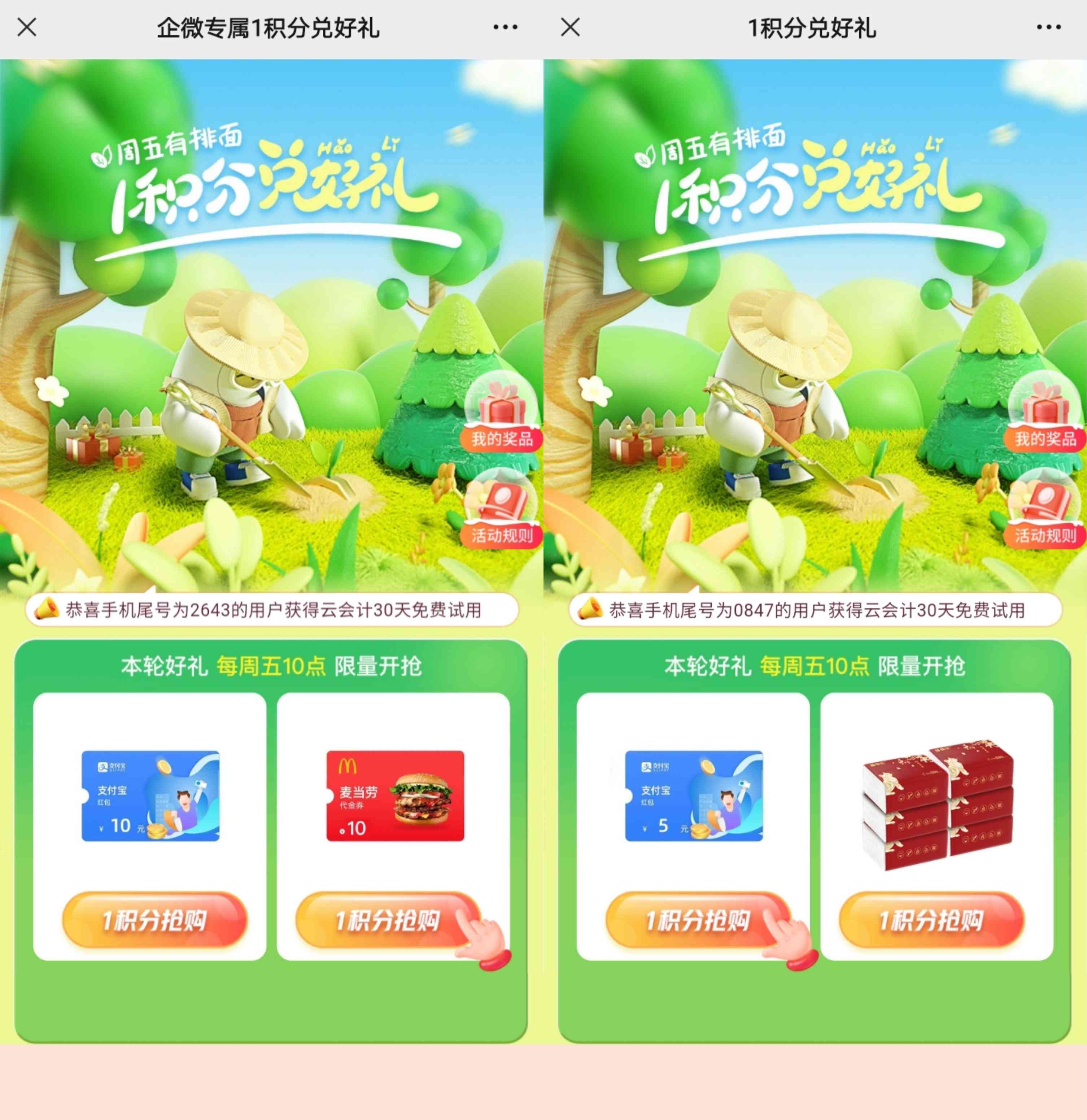Tap 1积分抢购 under the 麦当劳 voucher
This screenshot has width=1087, height=1120.
[x=387, y=920]
